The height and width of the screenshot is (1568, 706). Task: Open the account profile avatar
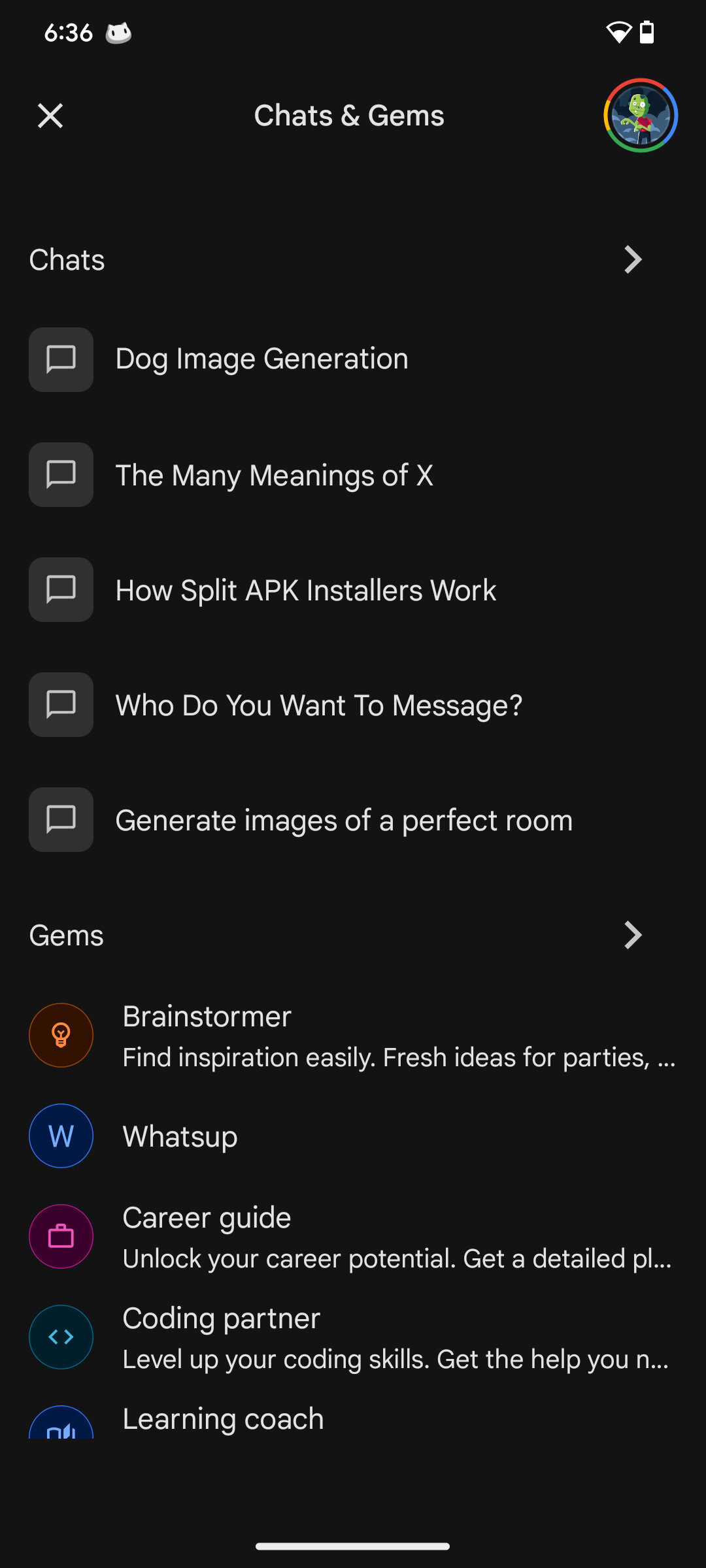[x=640, y=116]
